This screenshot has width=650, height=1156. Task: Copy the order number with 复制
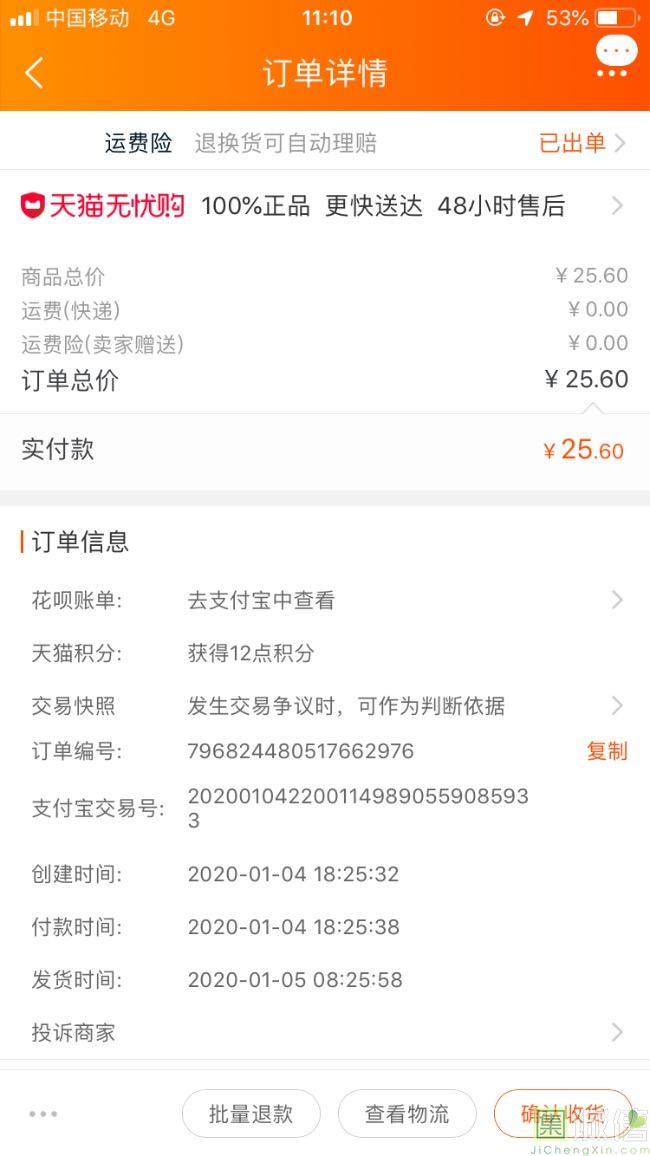(x=606, y=751)
